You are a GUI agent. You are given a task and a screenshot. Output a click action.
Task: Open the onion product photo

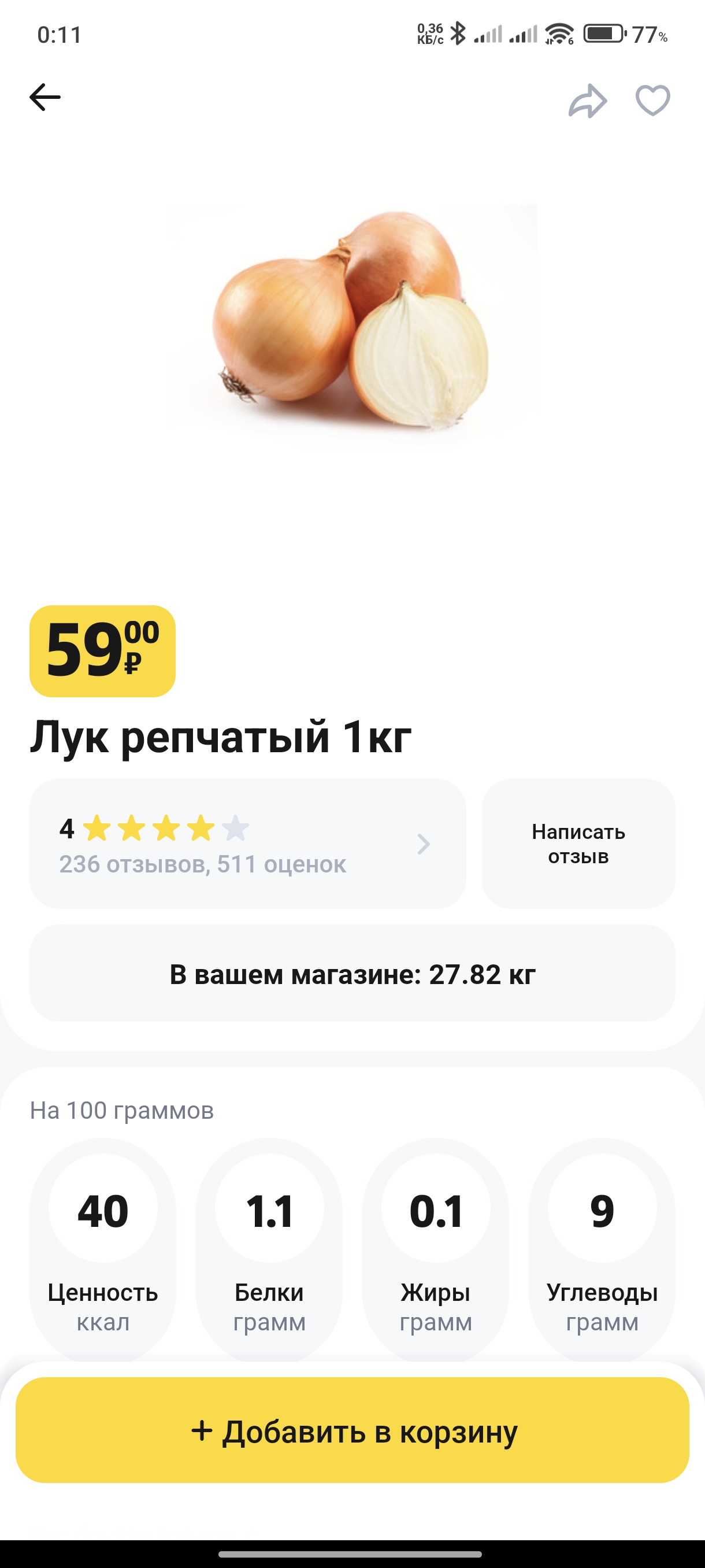pos(352,323)
